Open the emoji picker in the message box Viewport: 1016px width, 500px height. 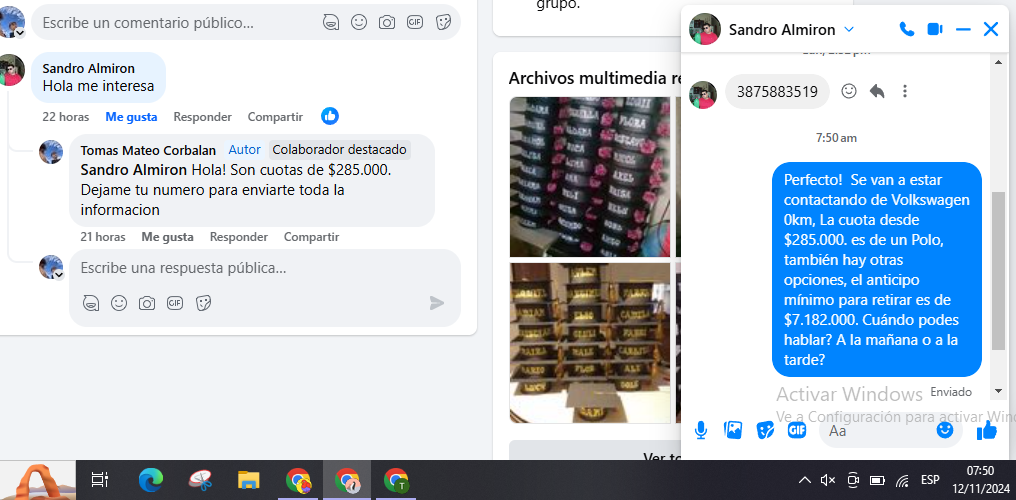point(944,430)
